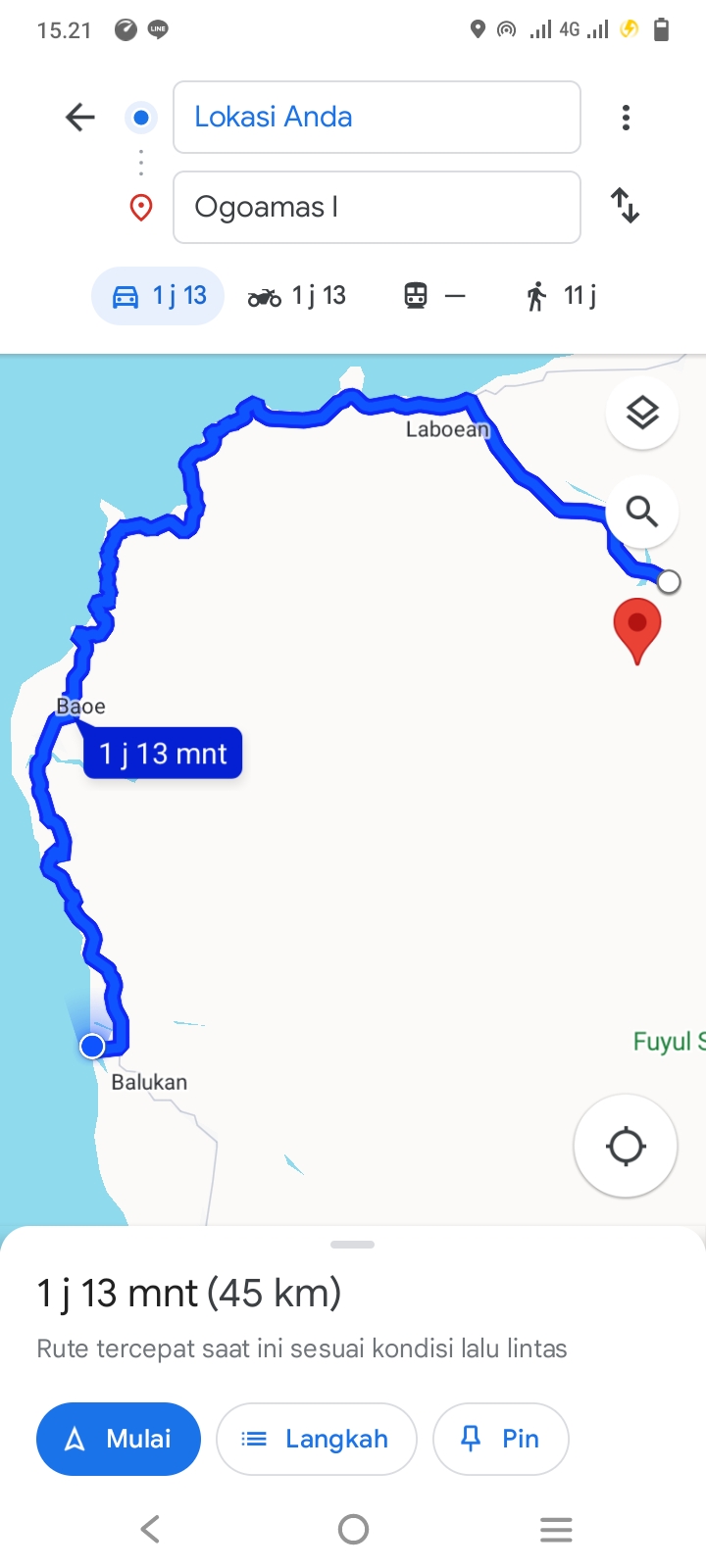Open the Langkah route steps

[x=317, y=1439]
